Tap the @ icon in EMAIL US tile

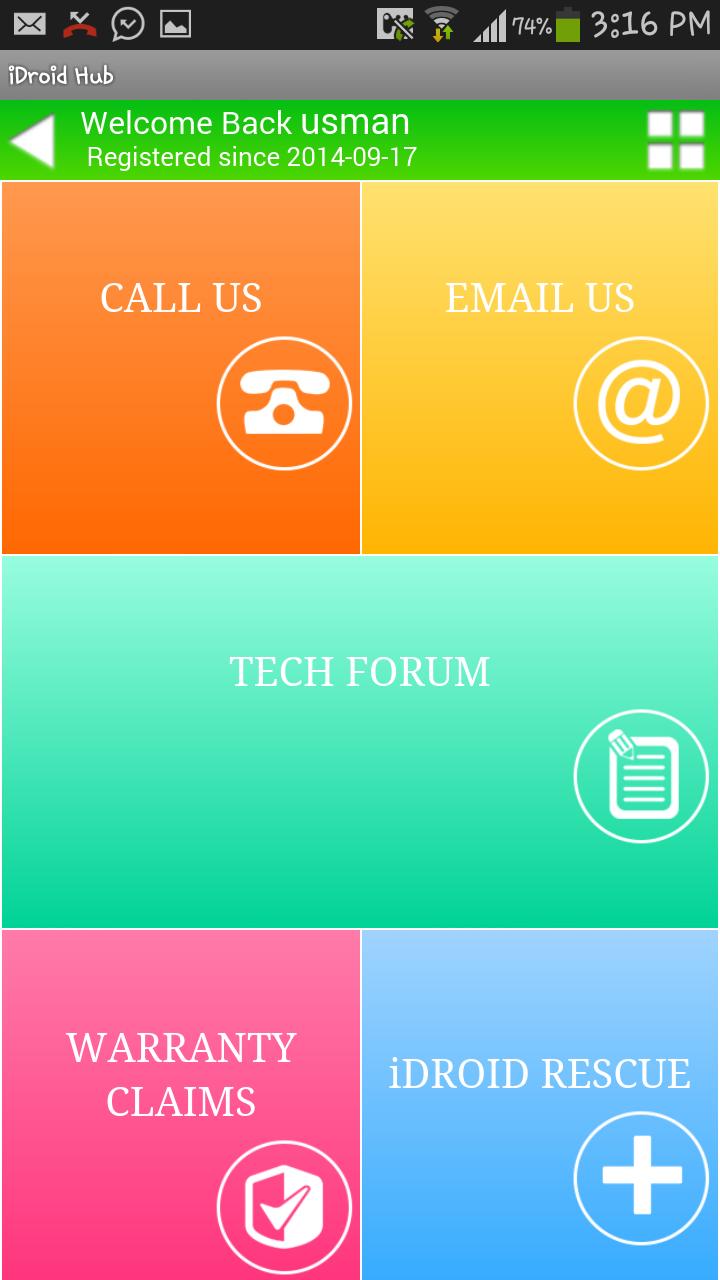[641, 403]
